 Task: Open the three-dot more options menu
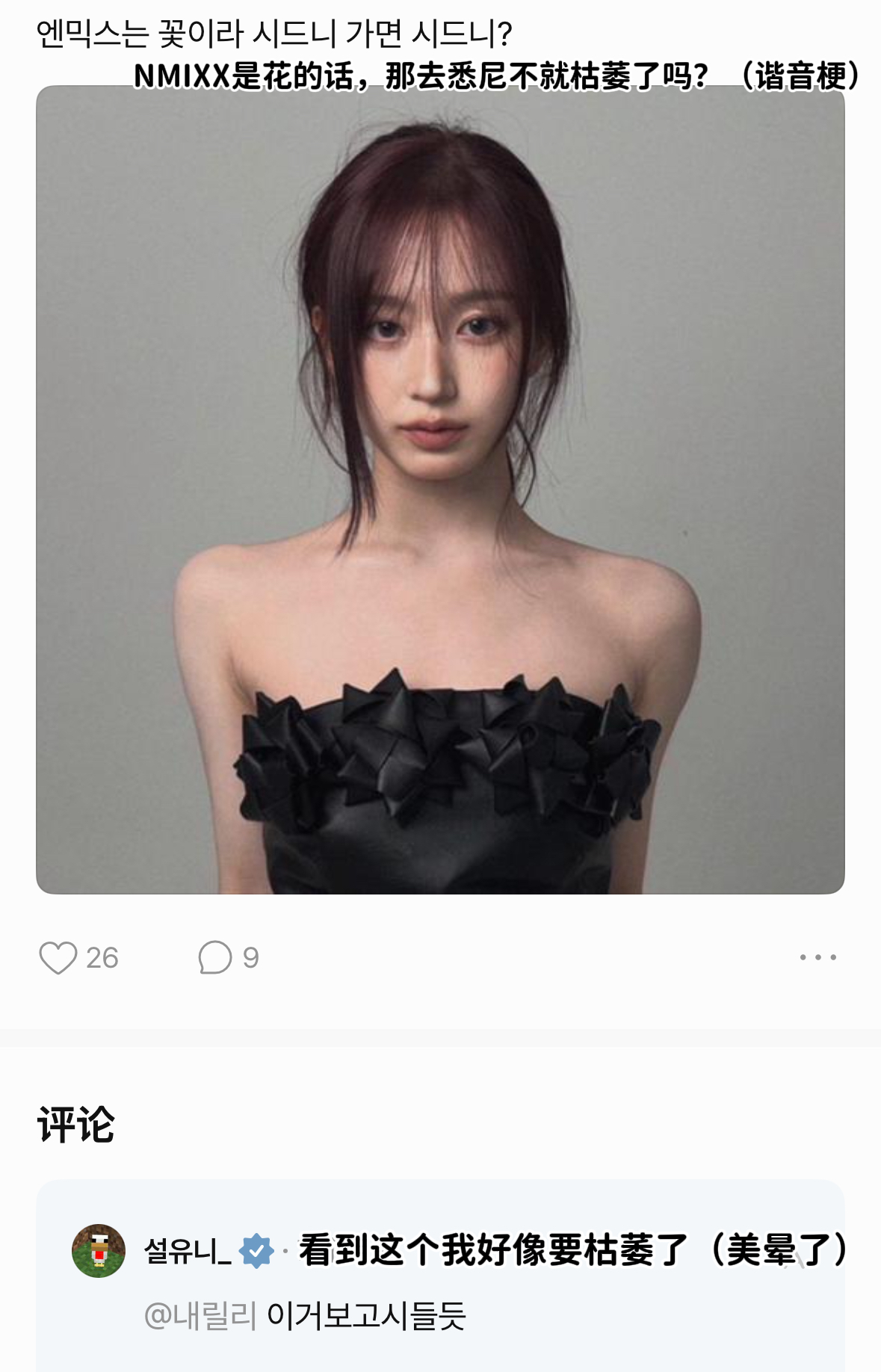tap(817, 957)
